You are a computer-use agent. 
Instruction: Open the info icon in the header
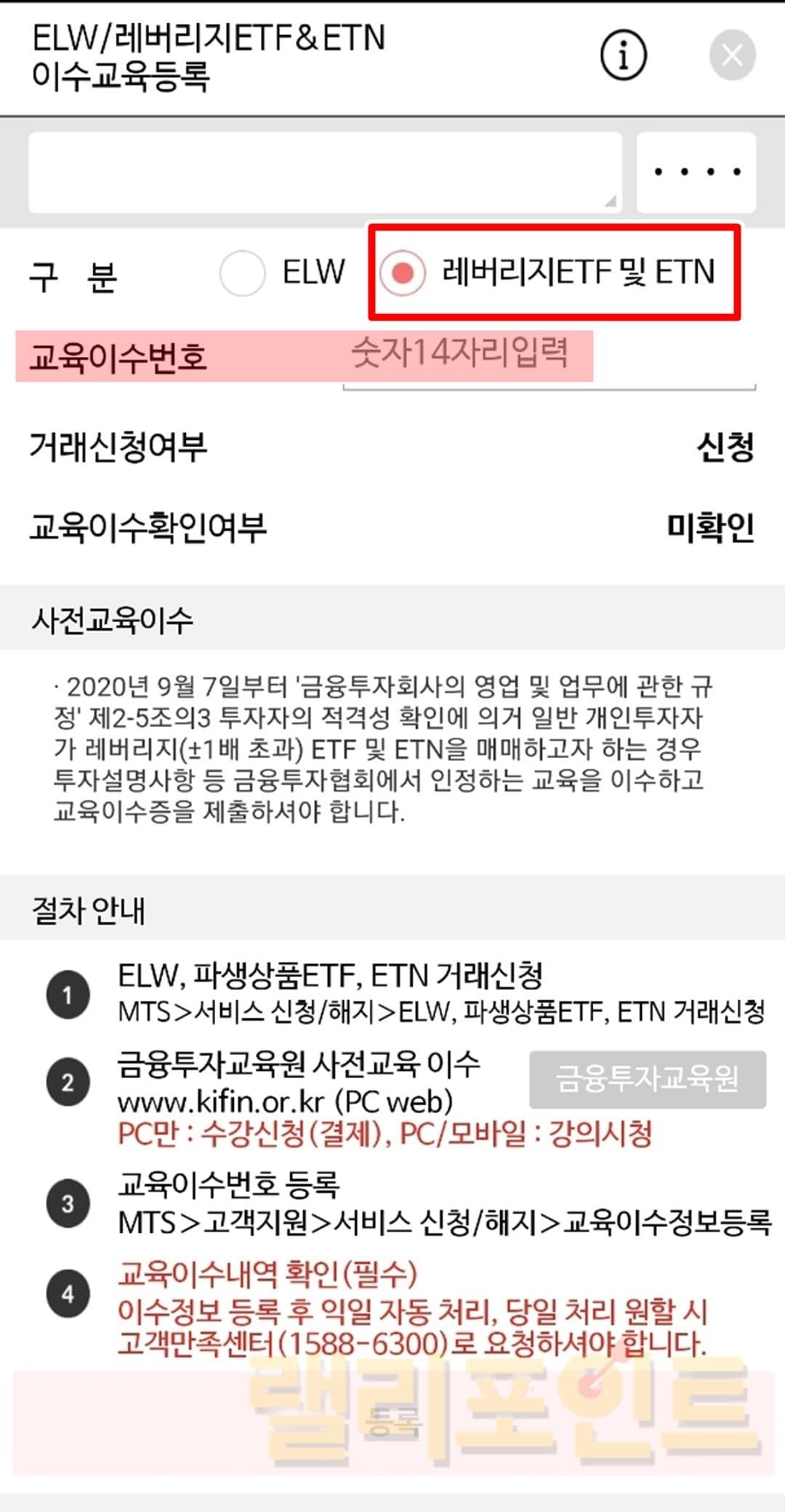[x=623, y=55]
